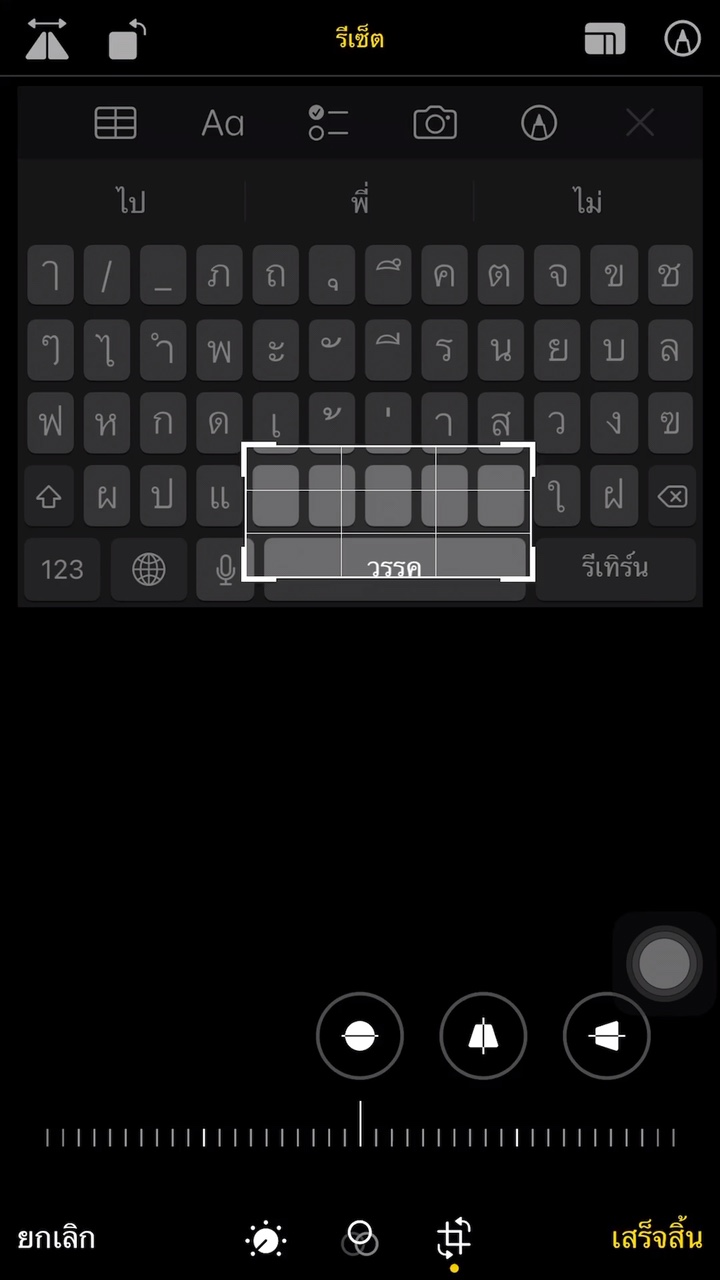Image resolution: width=720 pixels, height=1280 pixels.
Task: Tap the yellow รีเซ็ต reset button
Action: pyautogui.click(x=360, y=40)
